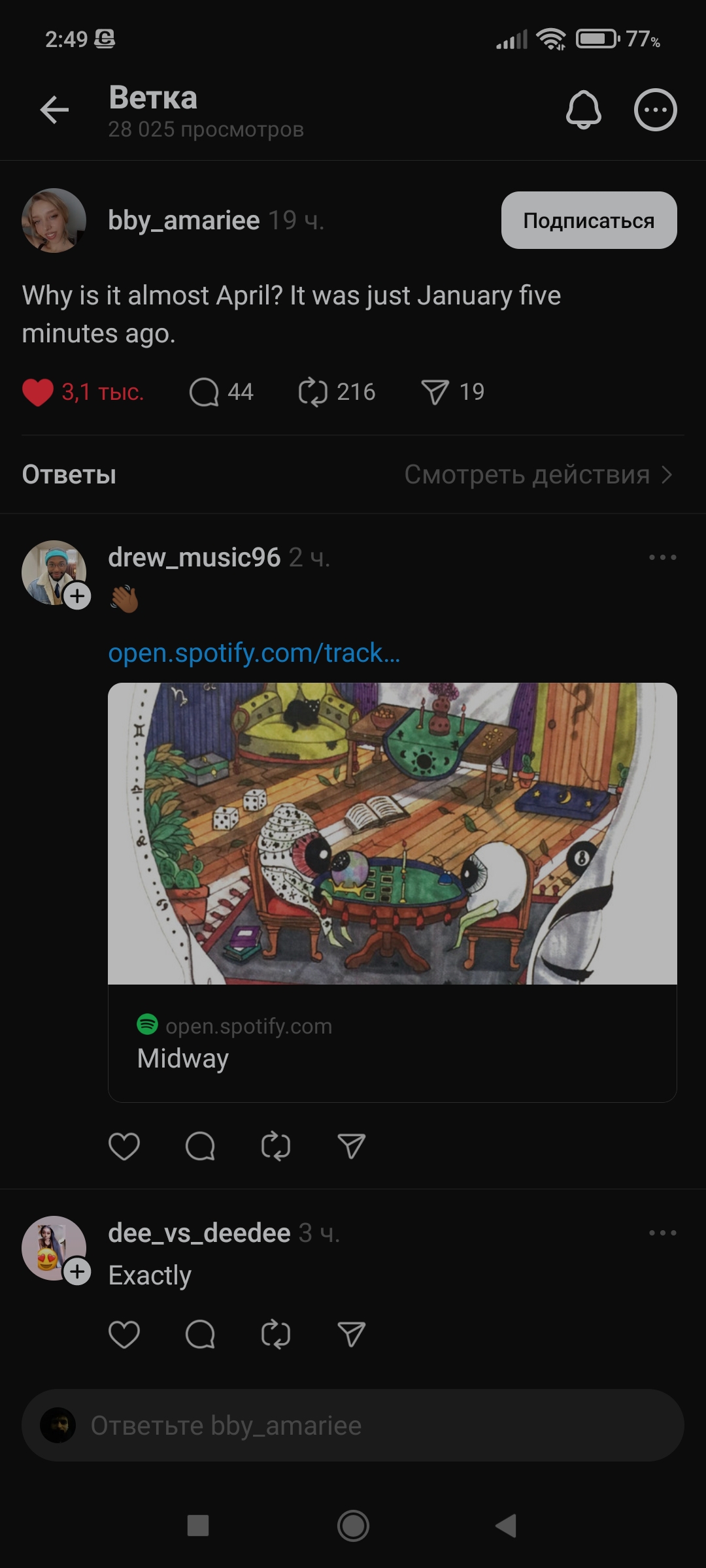Image resolution: width=706 pixels, height=1568 pixels.
Task: Open the comments on bby_amariee's post
Action: [x=204, y=392]
